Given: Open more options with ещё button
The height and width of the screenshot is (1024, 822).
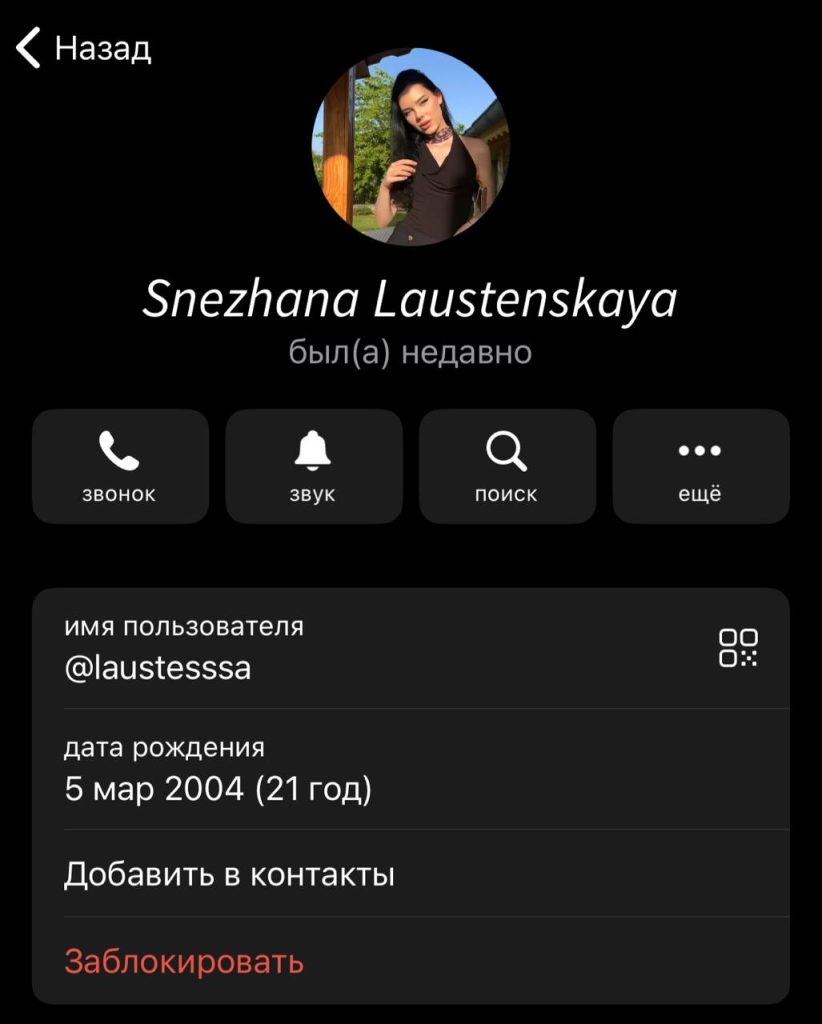Looking at the screenshot, I should [x=700, y=466].
